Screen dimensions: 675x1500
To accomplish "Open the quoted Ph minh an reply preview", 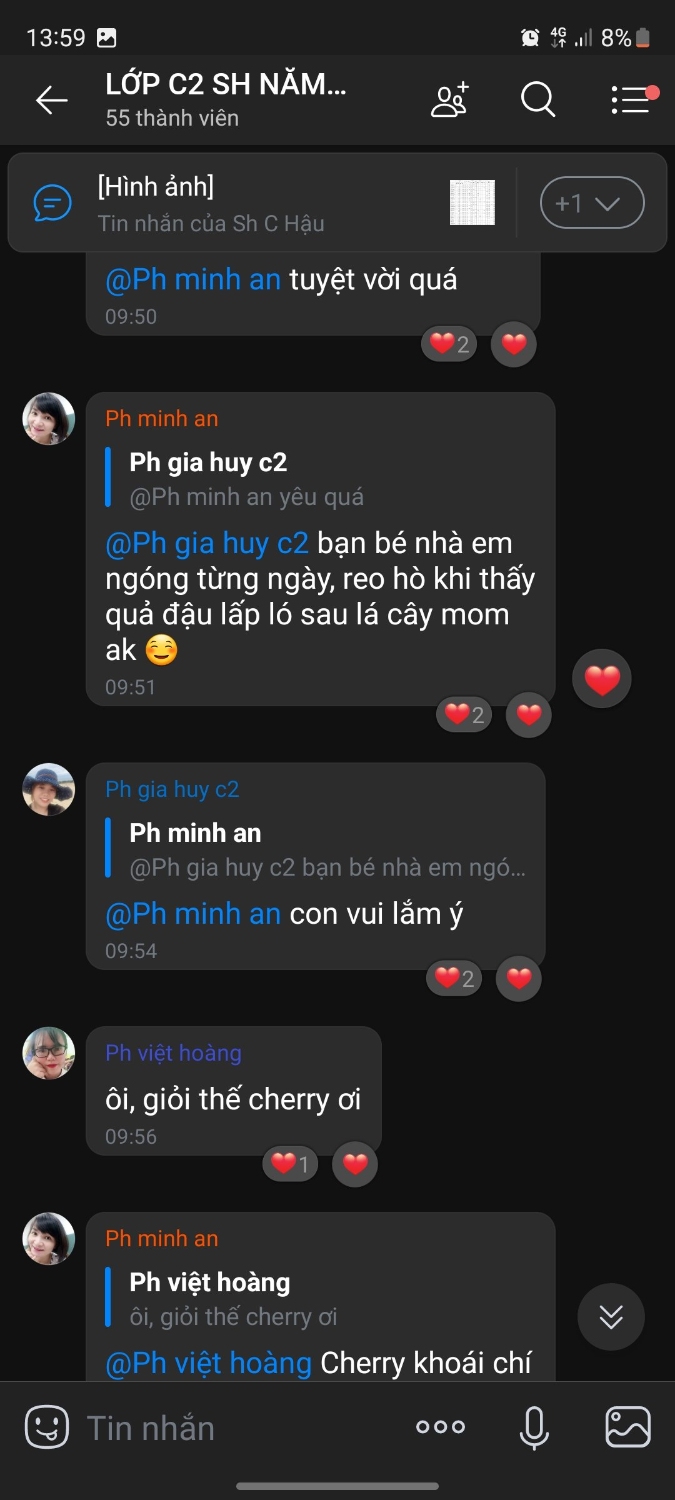I will click(320, 851).
